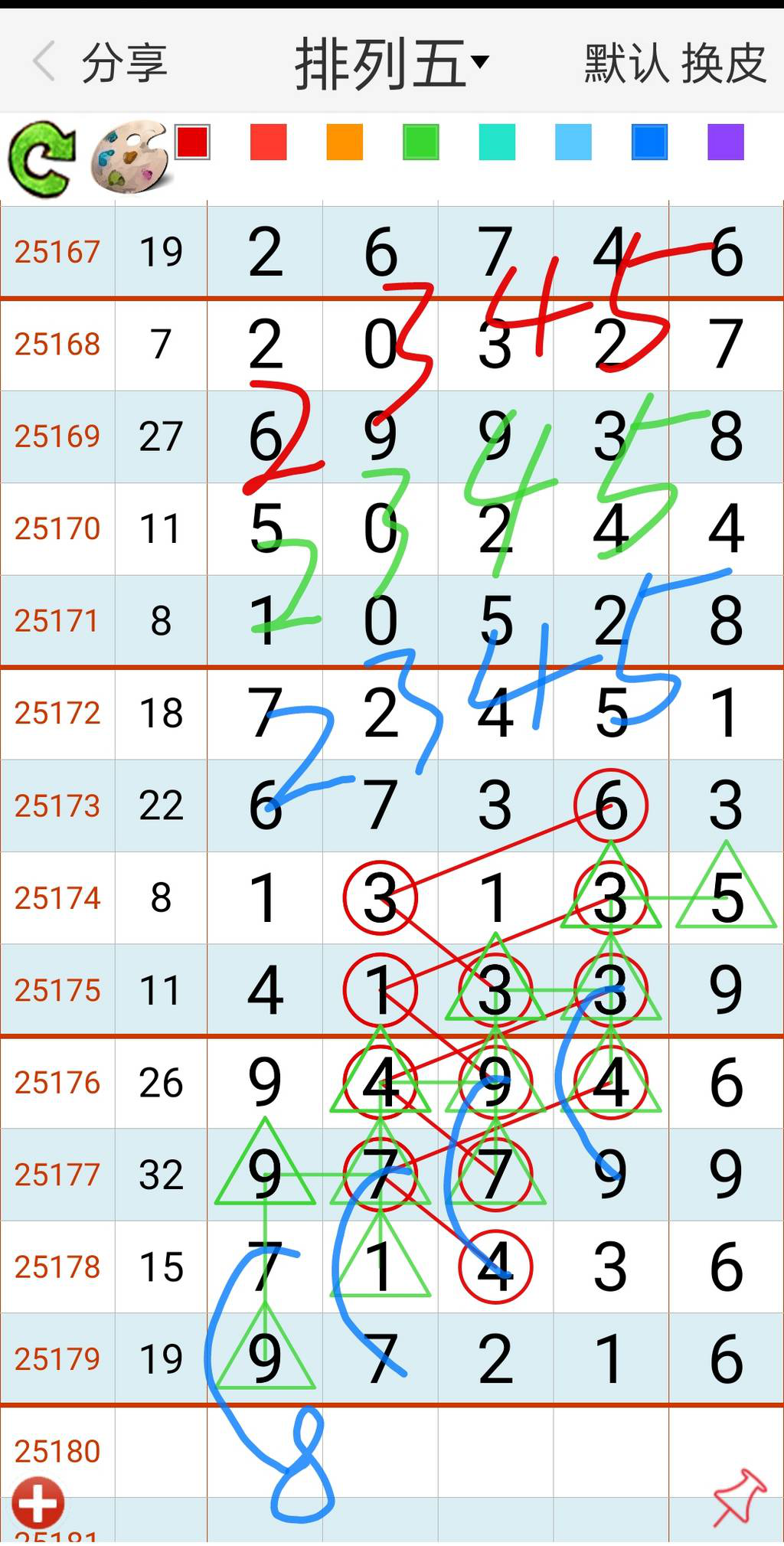Screen dimensions: 784x1546
Task: Pick the teal color swatch
Action: point(497,142)
